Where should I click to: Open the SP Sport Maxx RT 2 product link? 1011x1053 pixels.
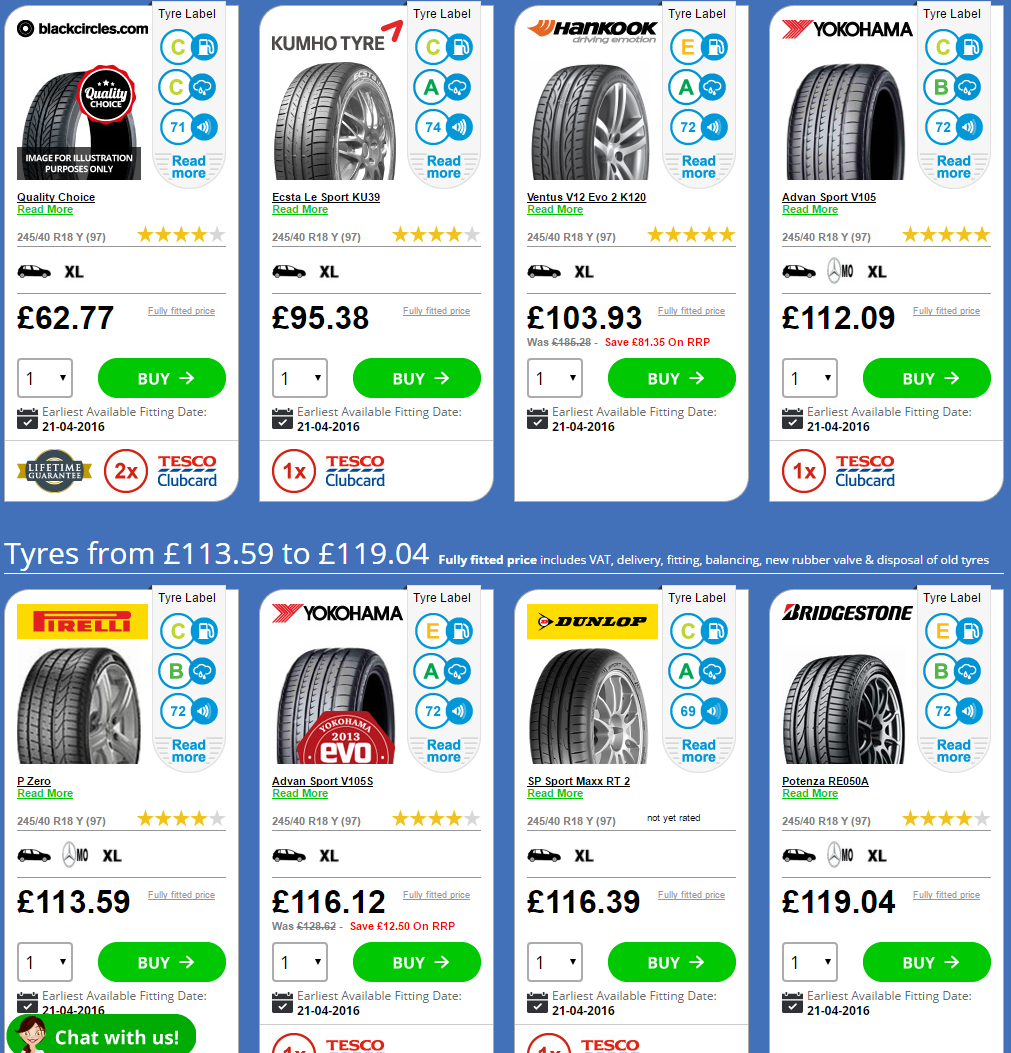[578, 781]
